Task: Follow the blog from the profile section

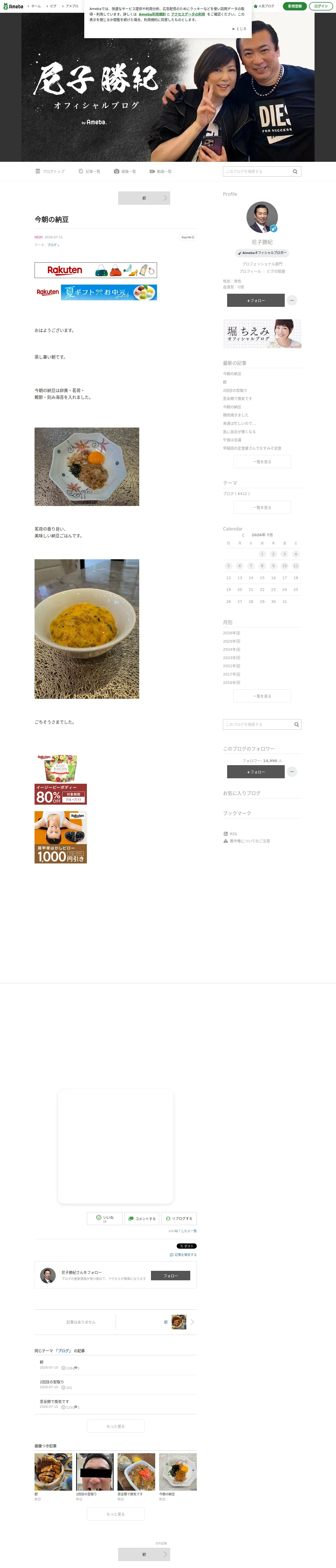Action: click(x=255, y=300)
